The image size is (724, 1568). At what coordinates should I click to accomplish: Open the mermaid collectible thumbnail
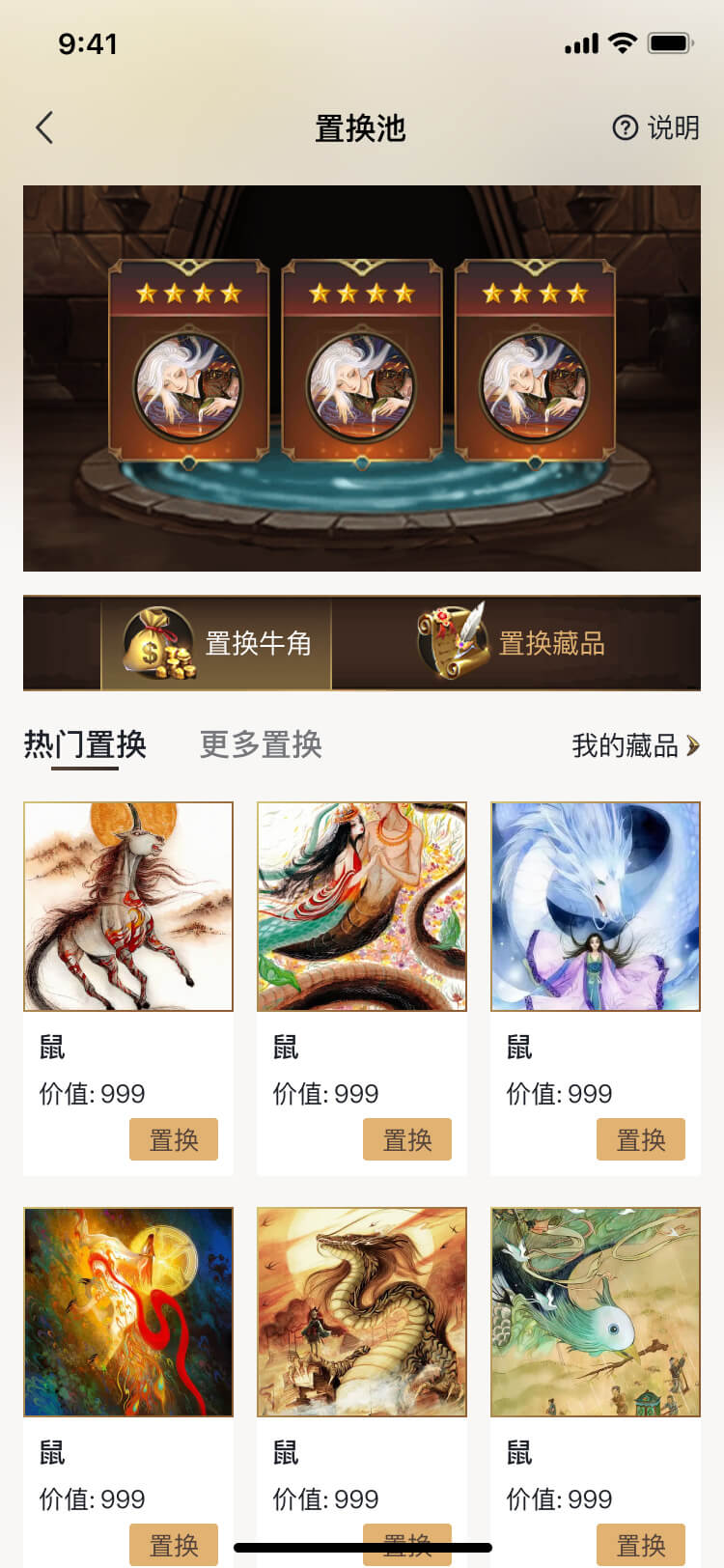(361, 906)
